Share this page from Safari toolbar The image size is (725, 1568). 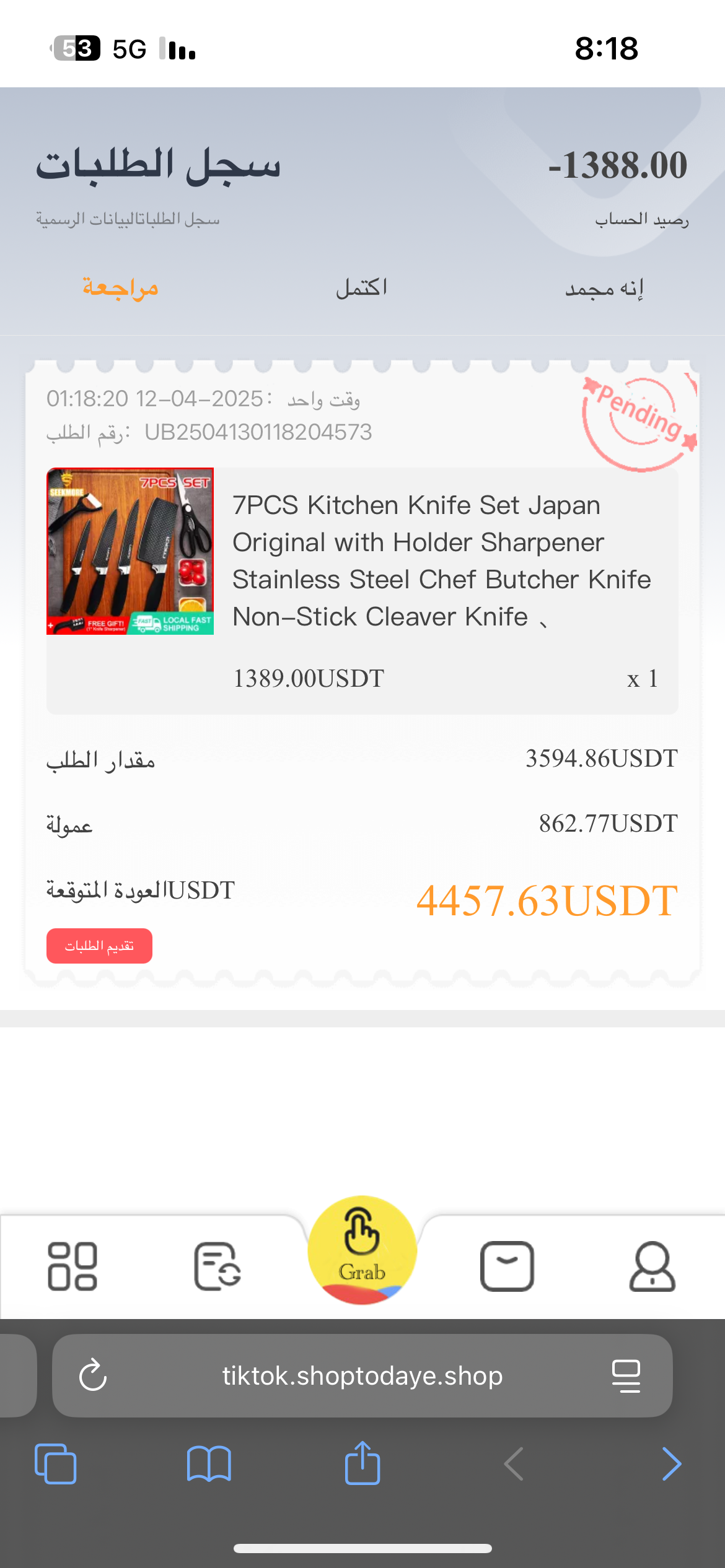pyautogui.click(x=362, y=1463)
